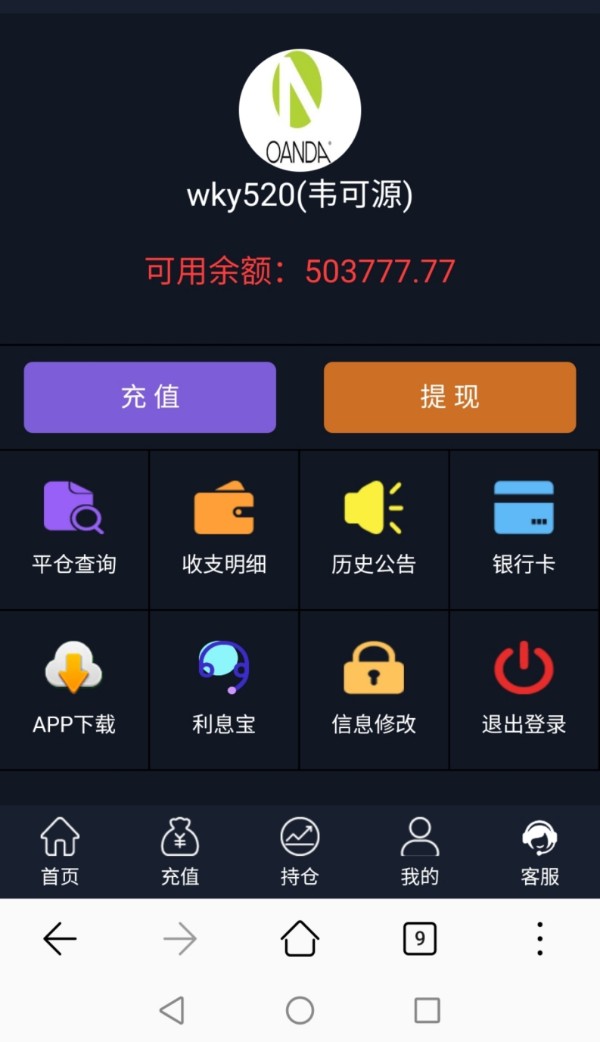Open 信息修改 to edit info
The width and height of the screenshot is (600, 1042).
(x=373, y=690)
